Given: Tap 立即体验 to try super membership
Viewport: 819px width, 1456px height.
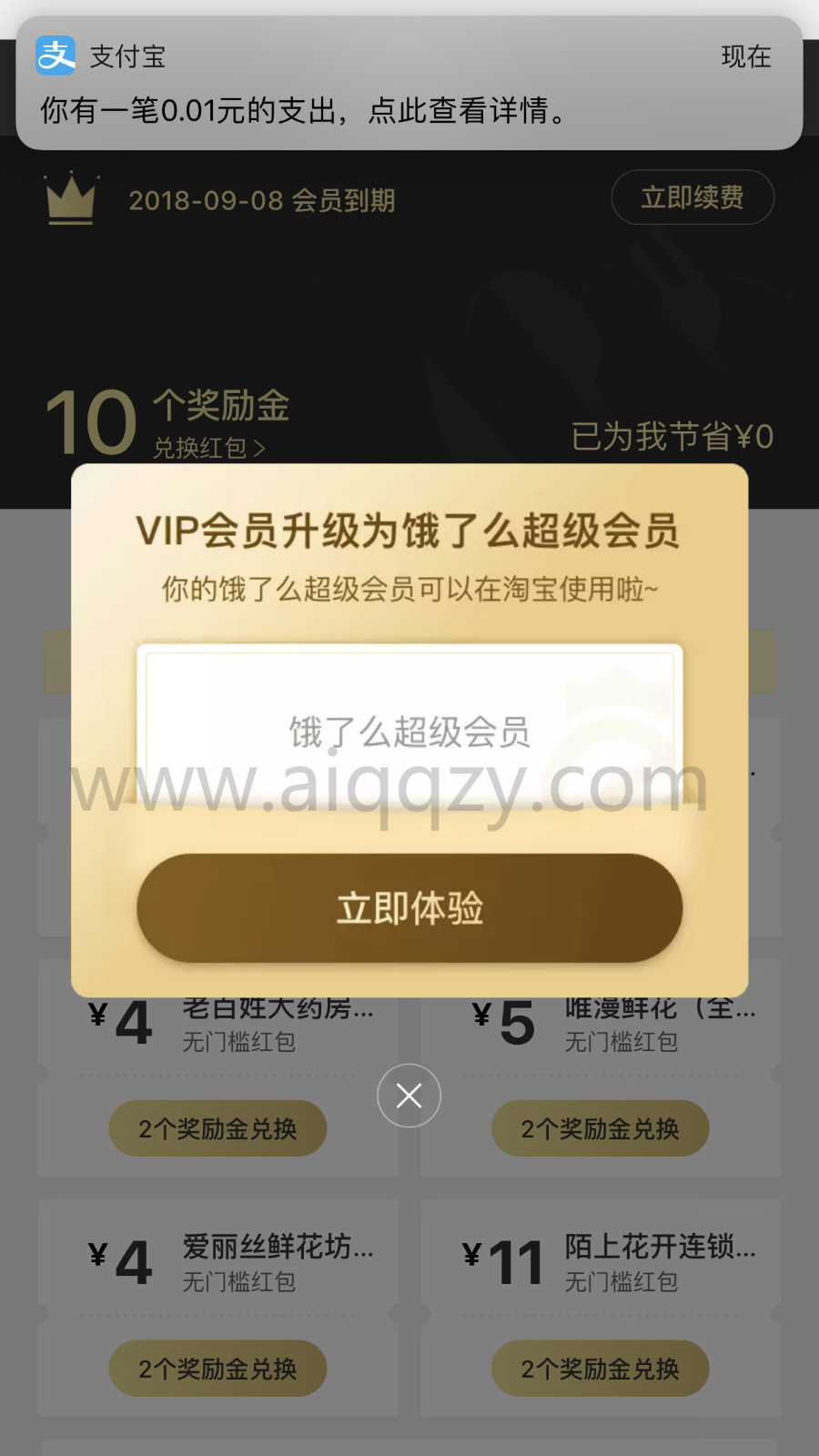Looking at the screenshot, I should pyautogui.click(x=409, y=908).
